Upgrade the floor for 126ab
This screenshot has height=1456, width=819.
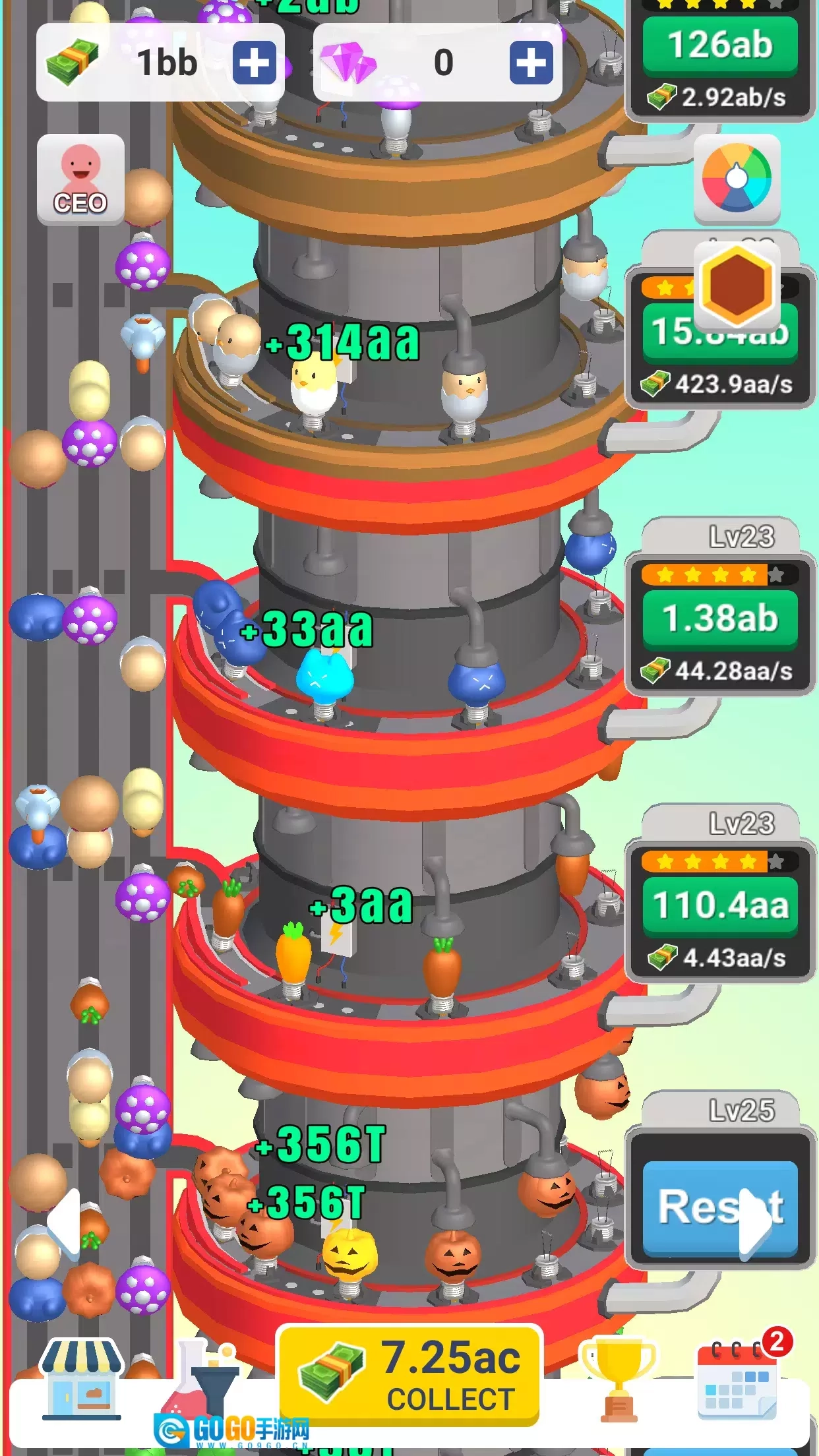(720, 45)
